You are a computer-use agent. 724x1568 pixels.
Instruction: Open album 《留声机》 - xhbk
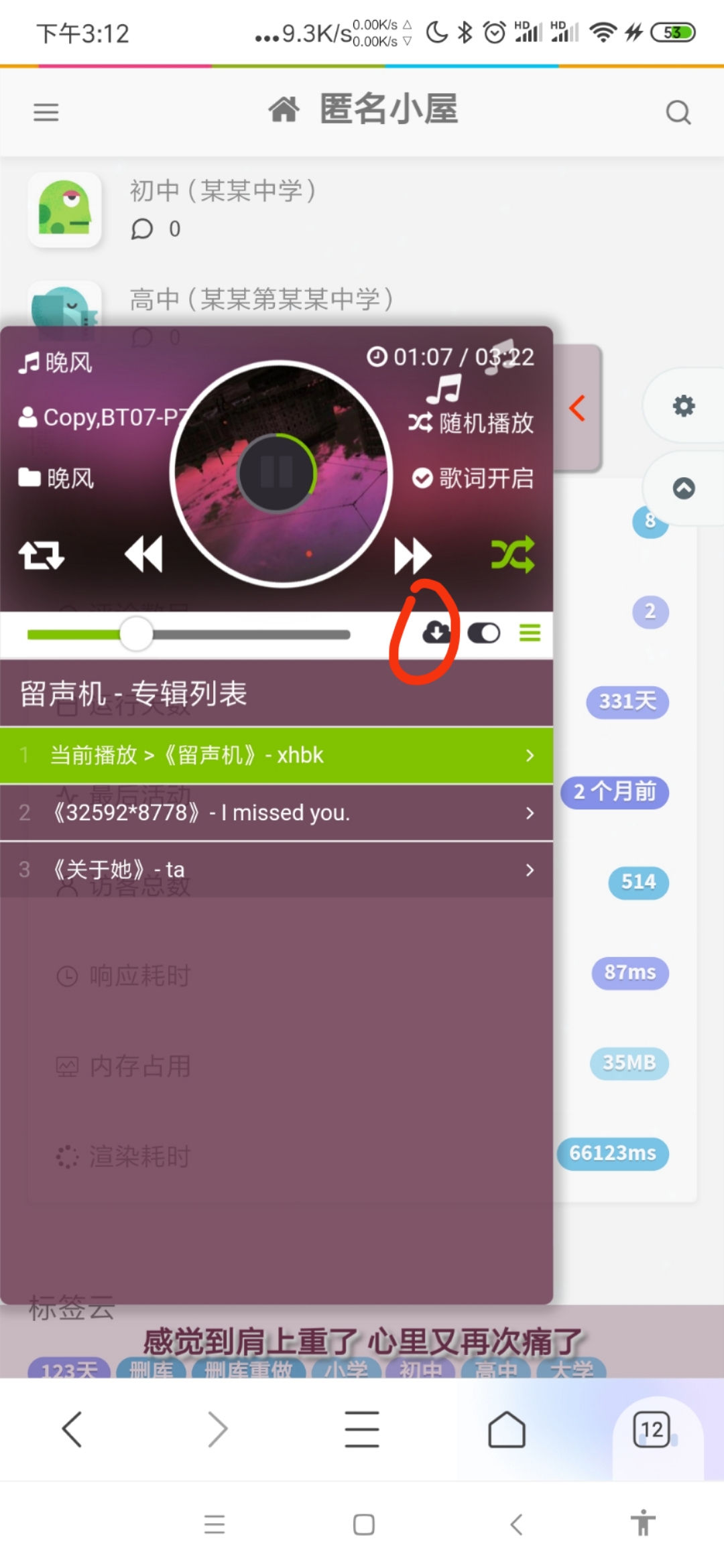pos(276,755)
